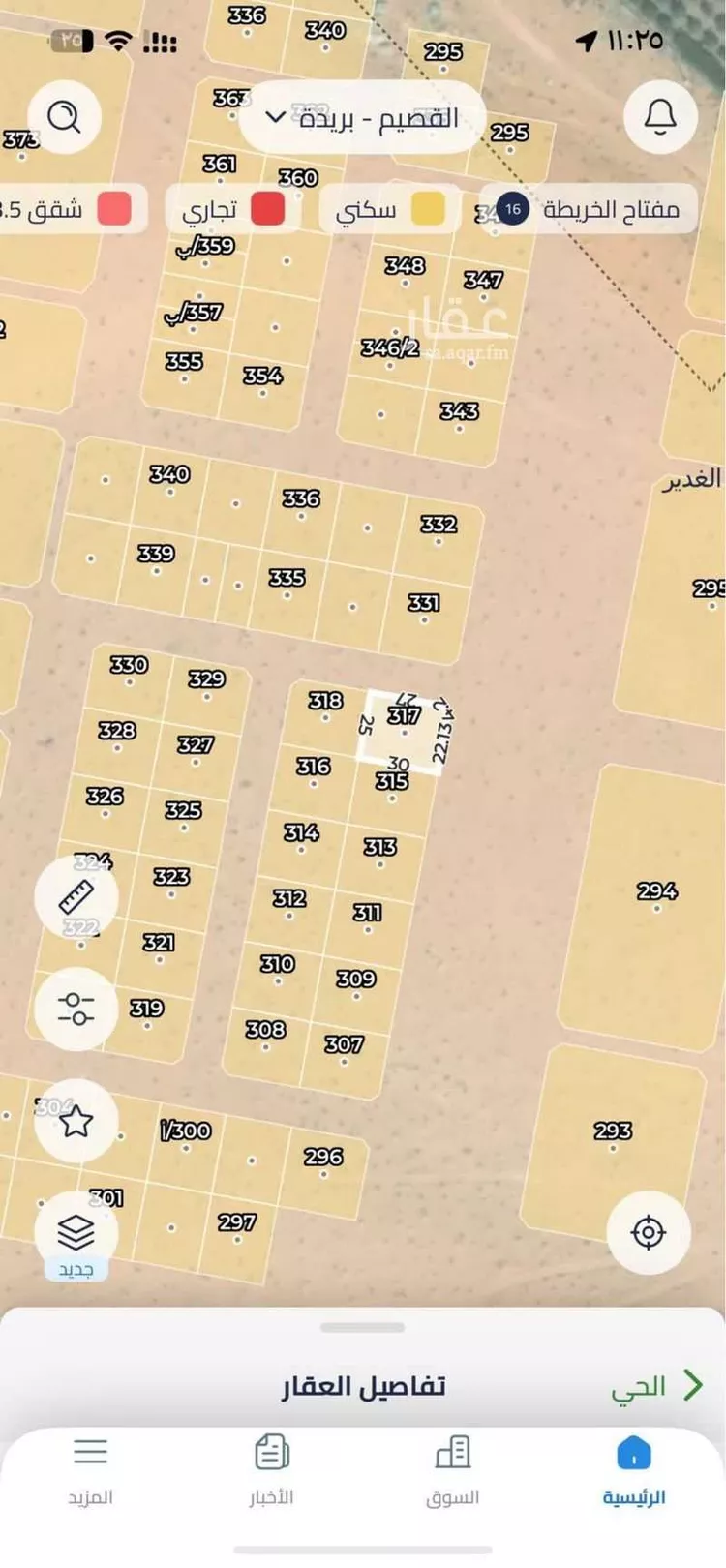726x1568 pixels.
Task: Open the map filter sliders button
Action: coord(76,1009)
